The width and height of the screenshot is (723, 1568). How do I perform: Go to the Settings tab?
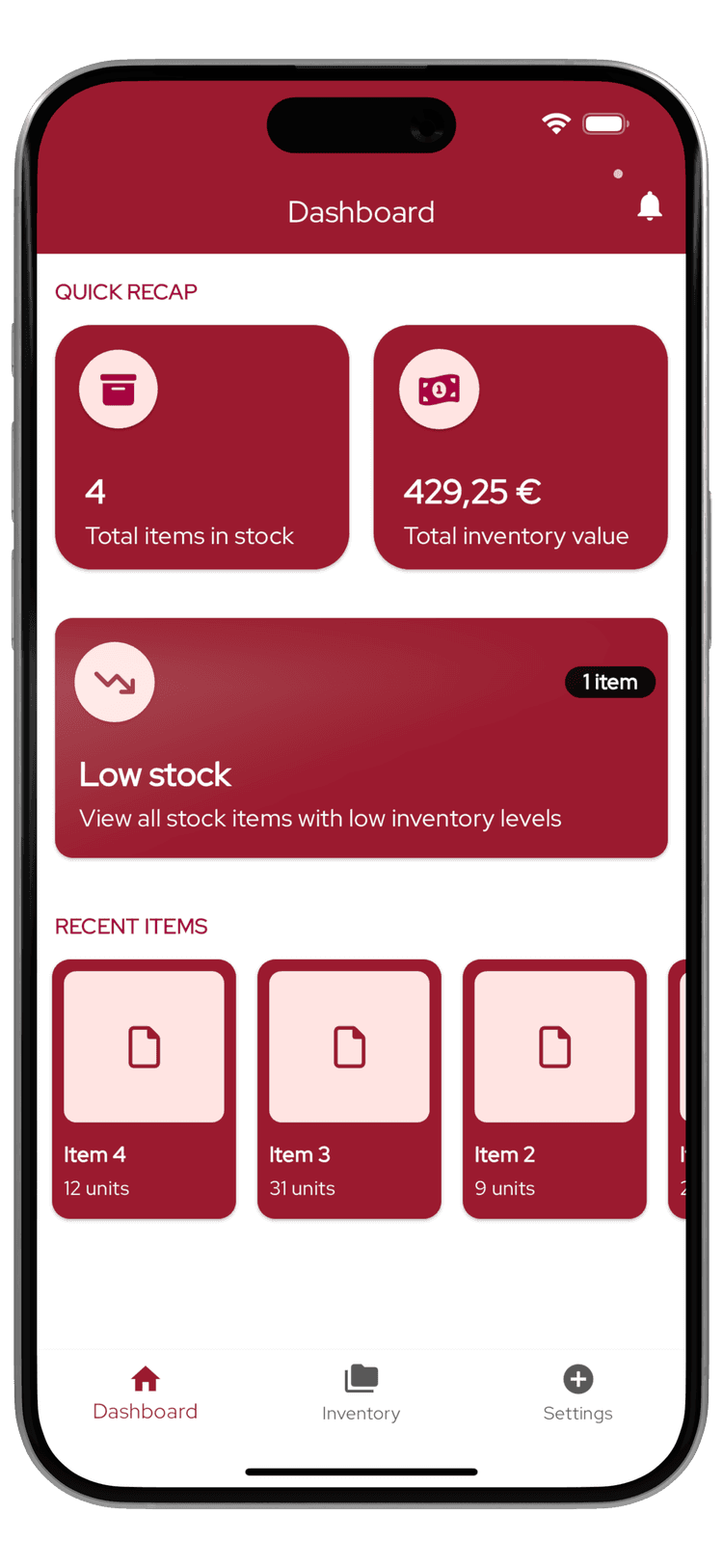[577, 1393]
